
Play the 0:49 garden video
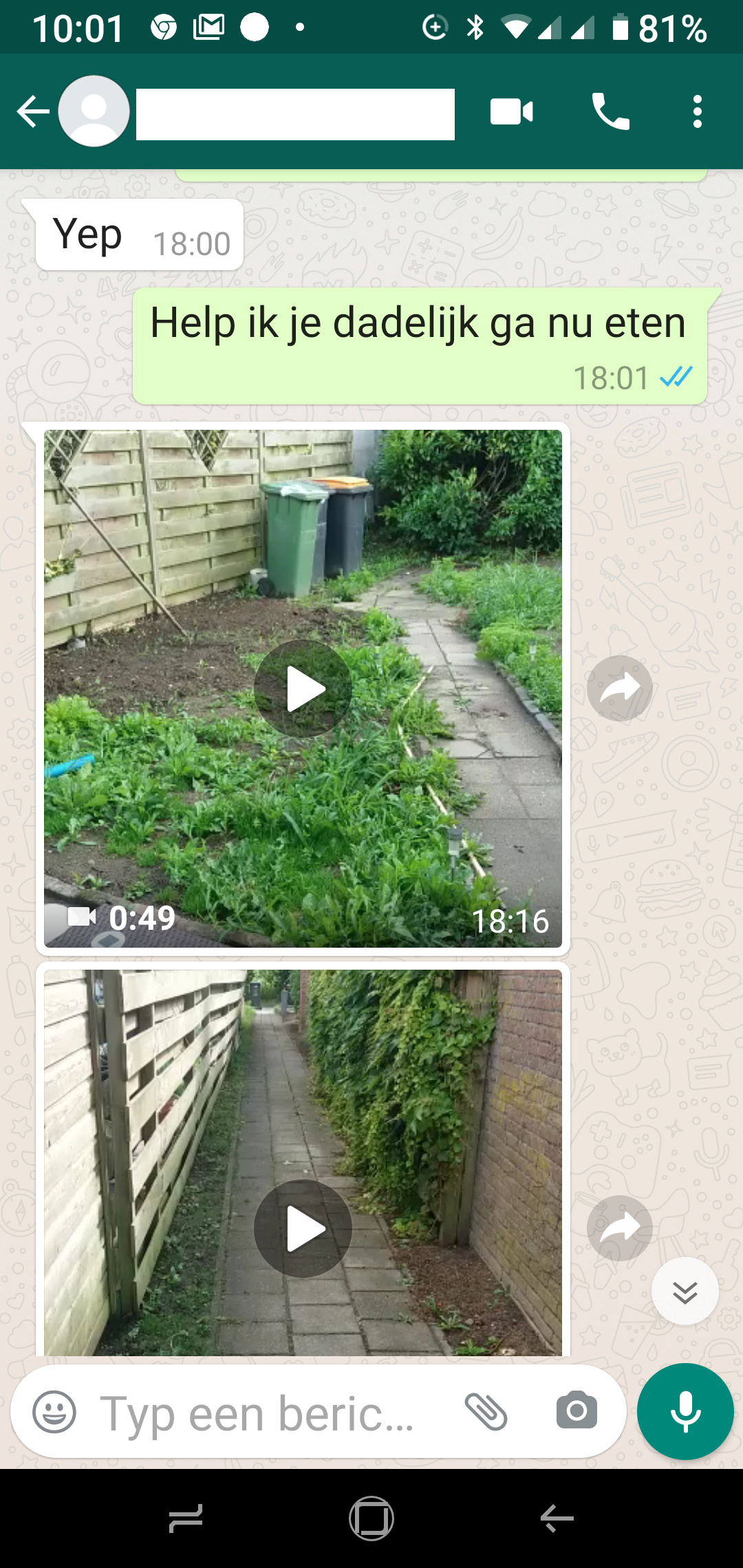(303, 688)
